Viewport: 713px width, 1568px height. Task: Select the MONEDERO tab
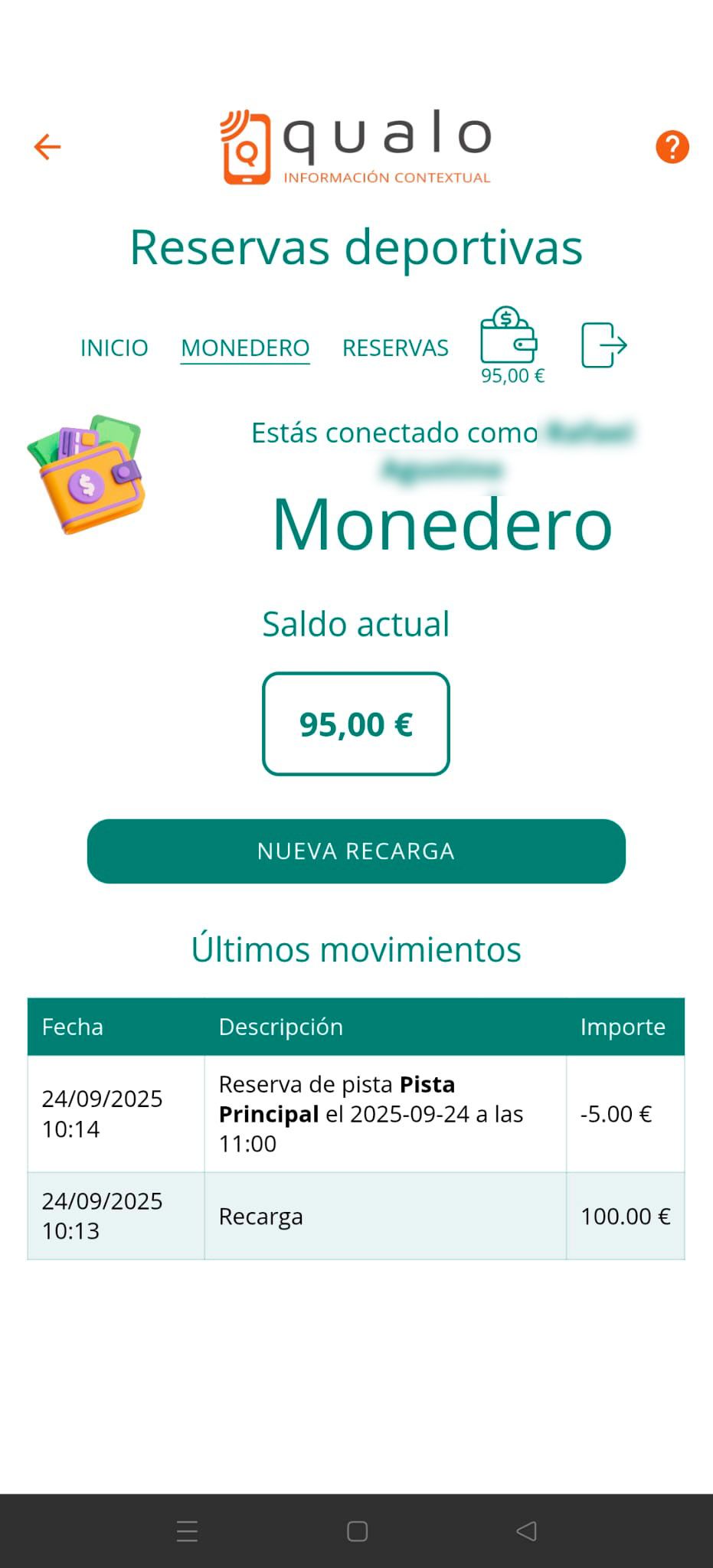(245, 348)
